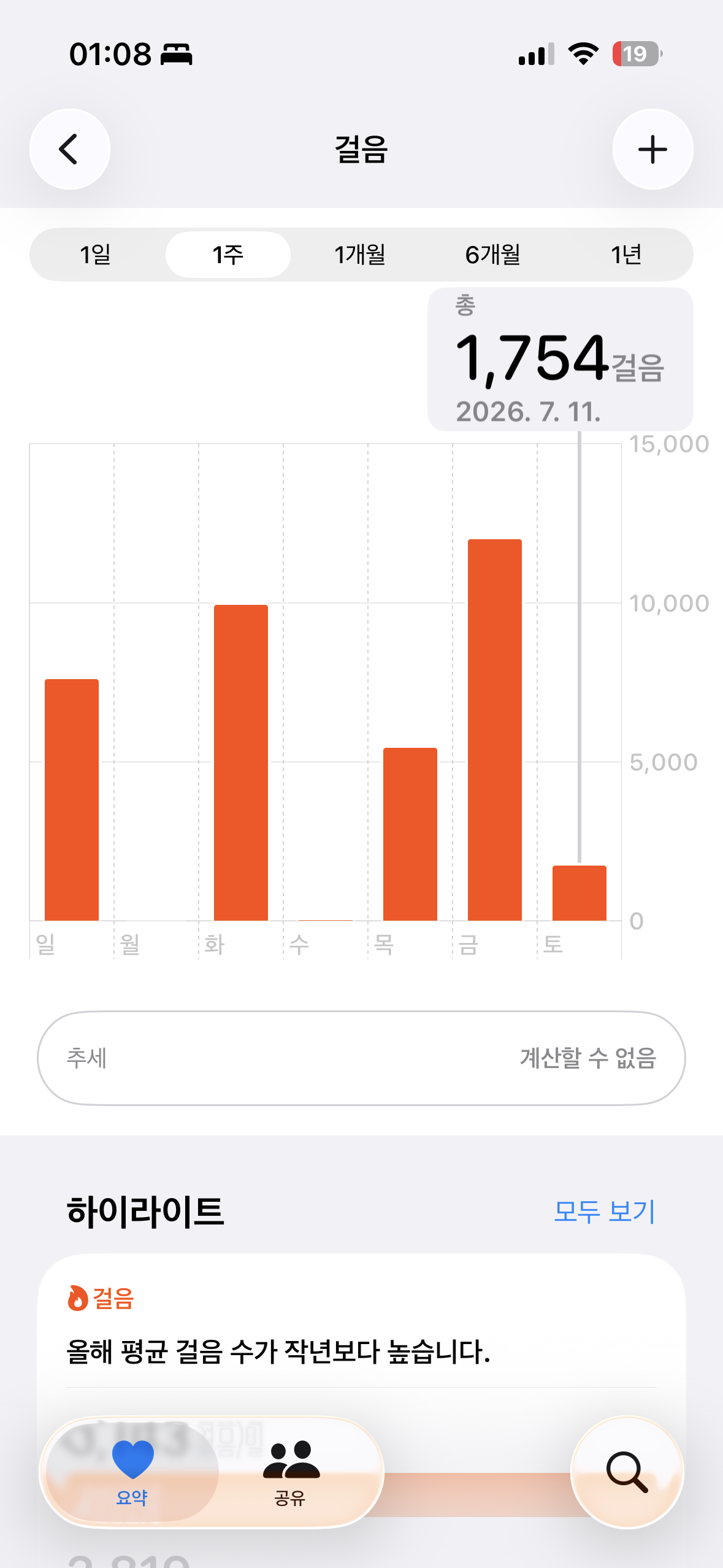Tap the 일 bar in the chart
The image size is (723, 1568).
72,800
